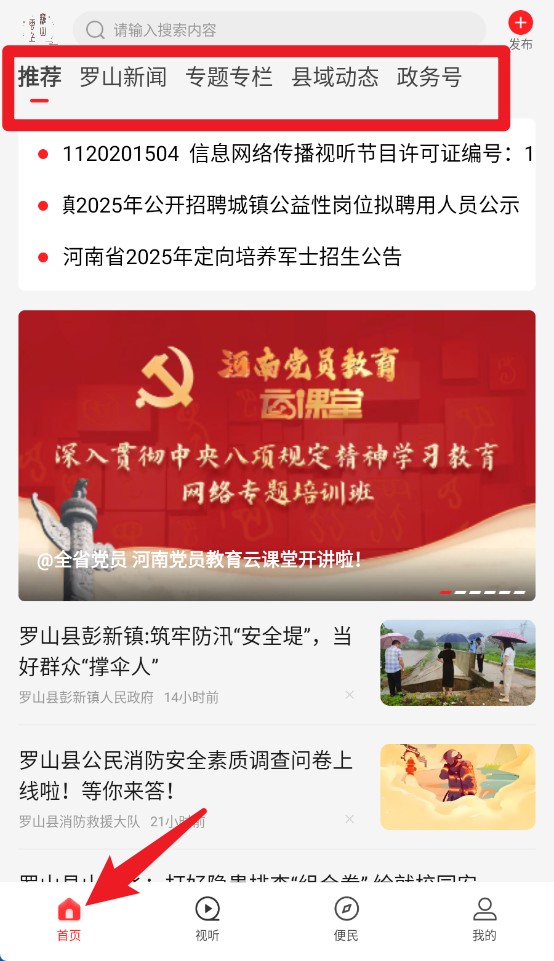Open the 县域动态 tab
This screenshot has width=554, height=961.
(x=335, y=77)
